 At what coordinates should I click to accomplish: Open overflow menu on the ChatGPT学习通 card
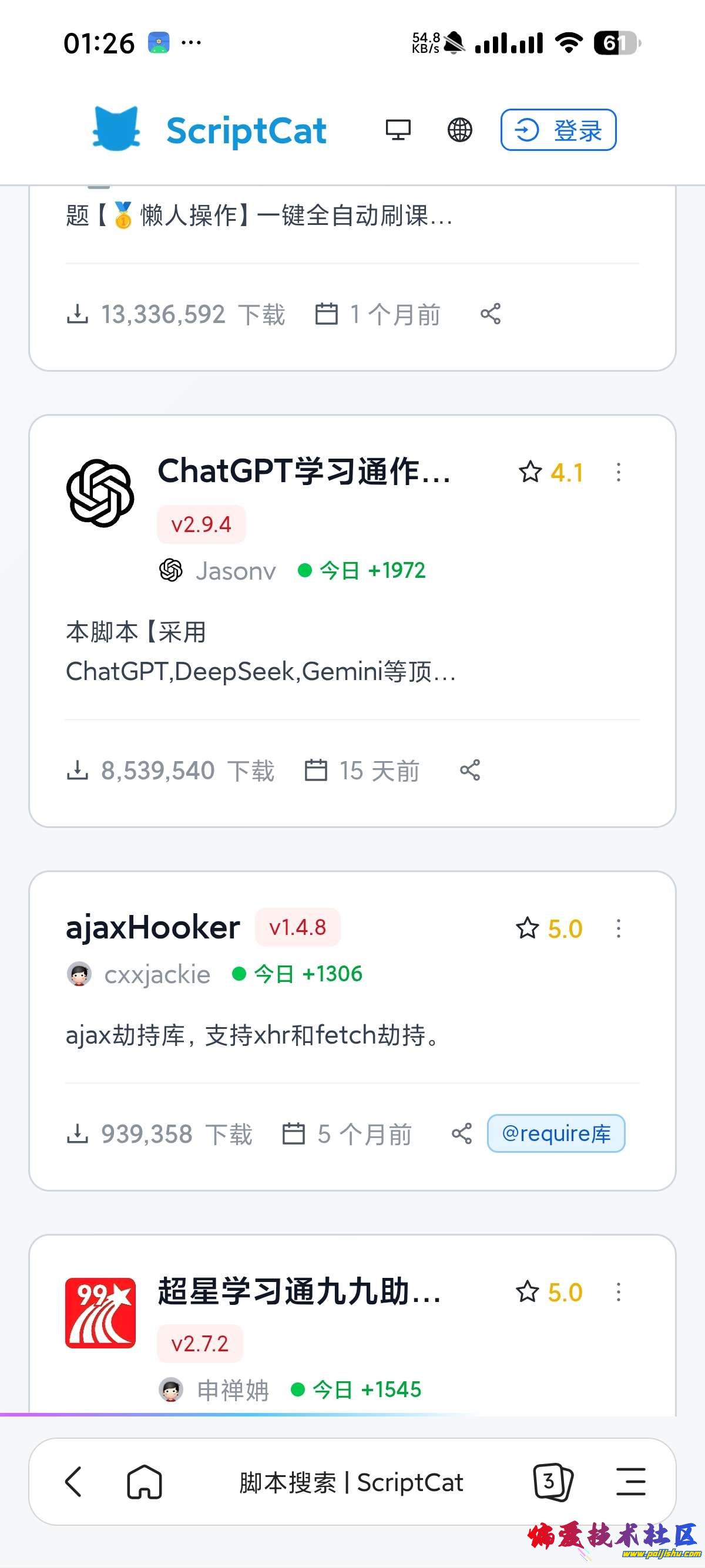pyautogui.click(x=619, y=472)
